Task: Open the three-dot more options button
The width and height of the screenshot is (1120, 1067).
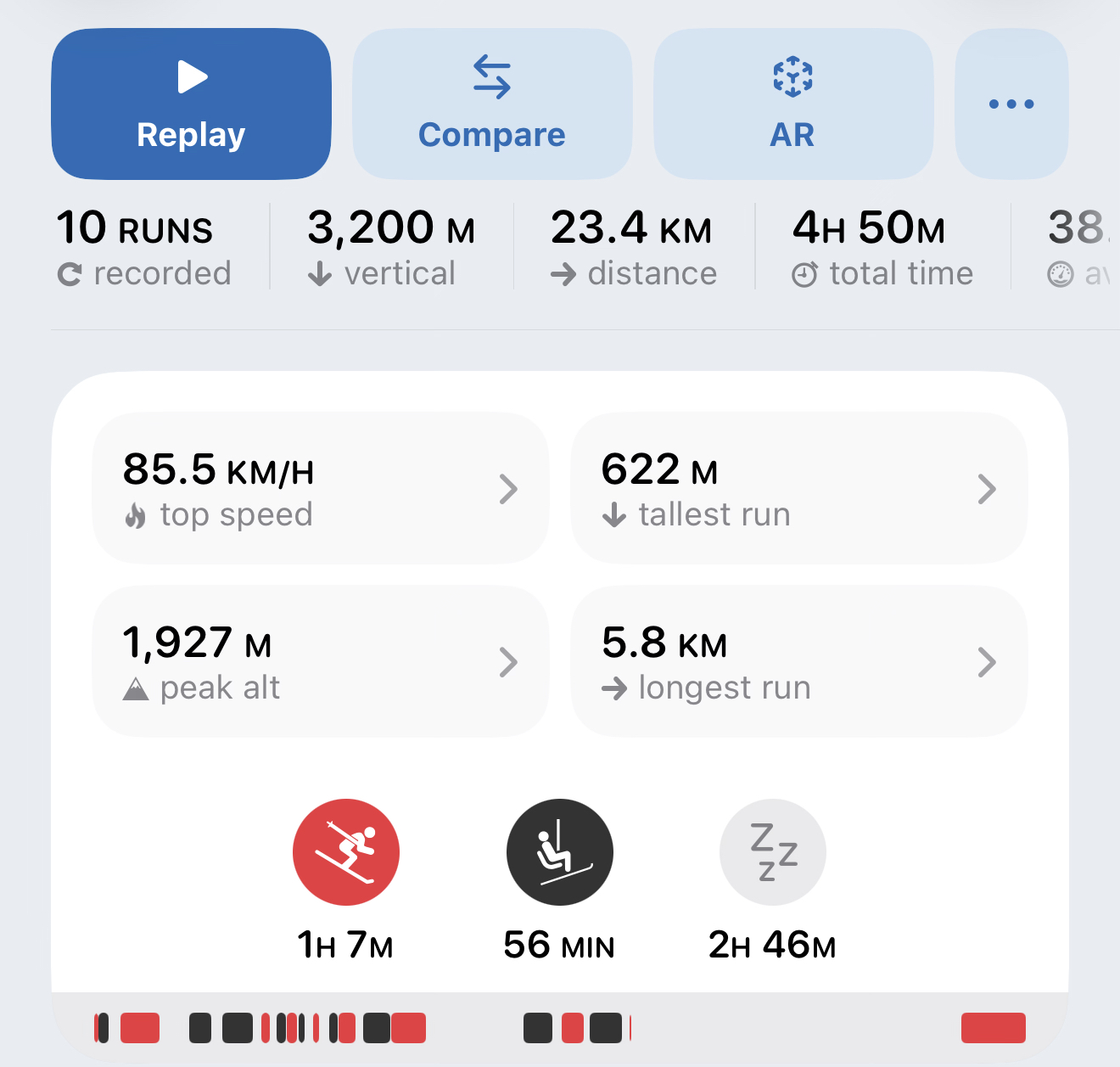Action: [x=1011, y=104]
